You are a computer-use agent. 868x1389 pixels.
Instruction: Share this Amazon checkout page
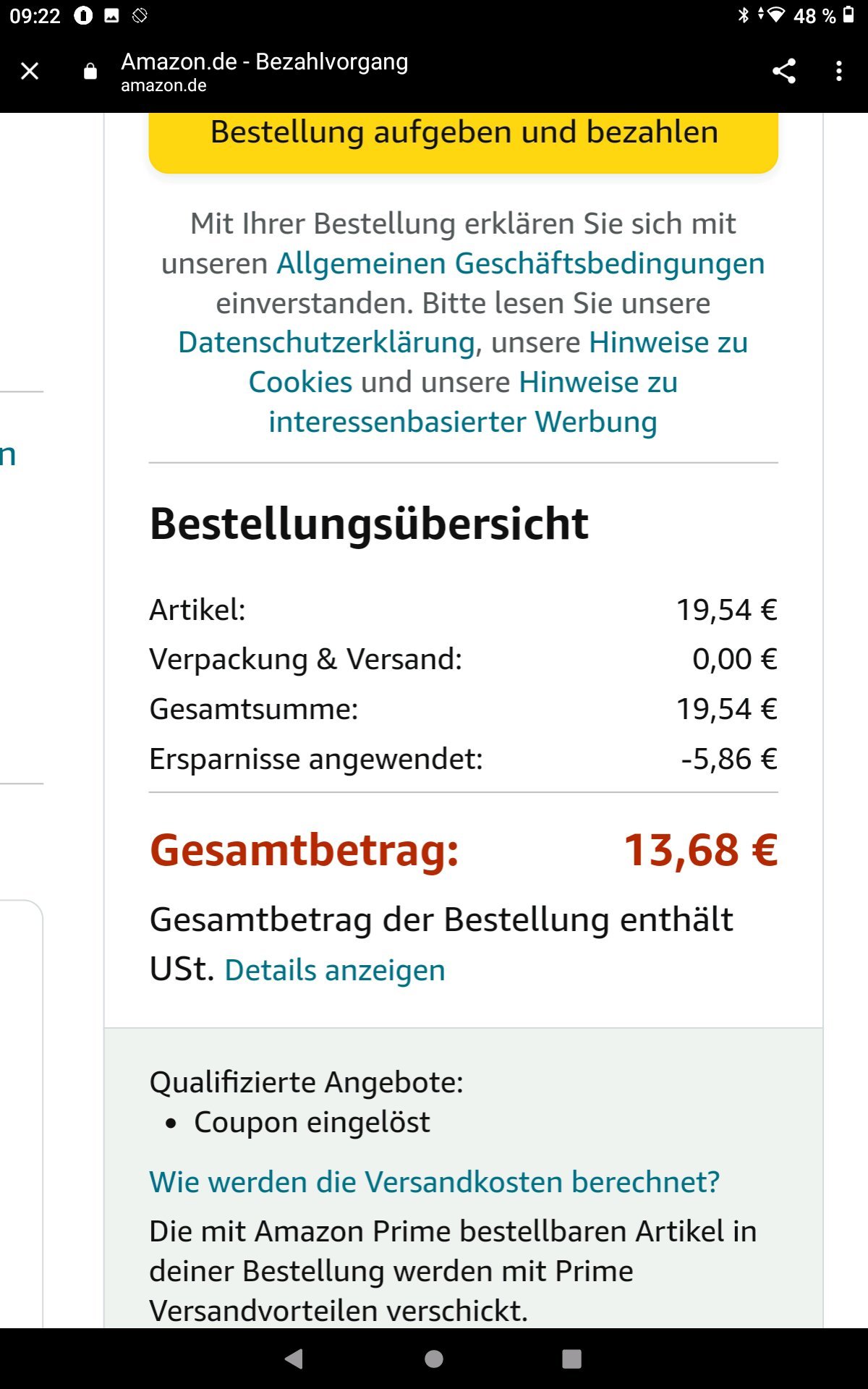(x=784, y=71)
